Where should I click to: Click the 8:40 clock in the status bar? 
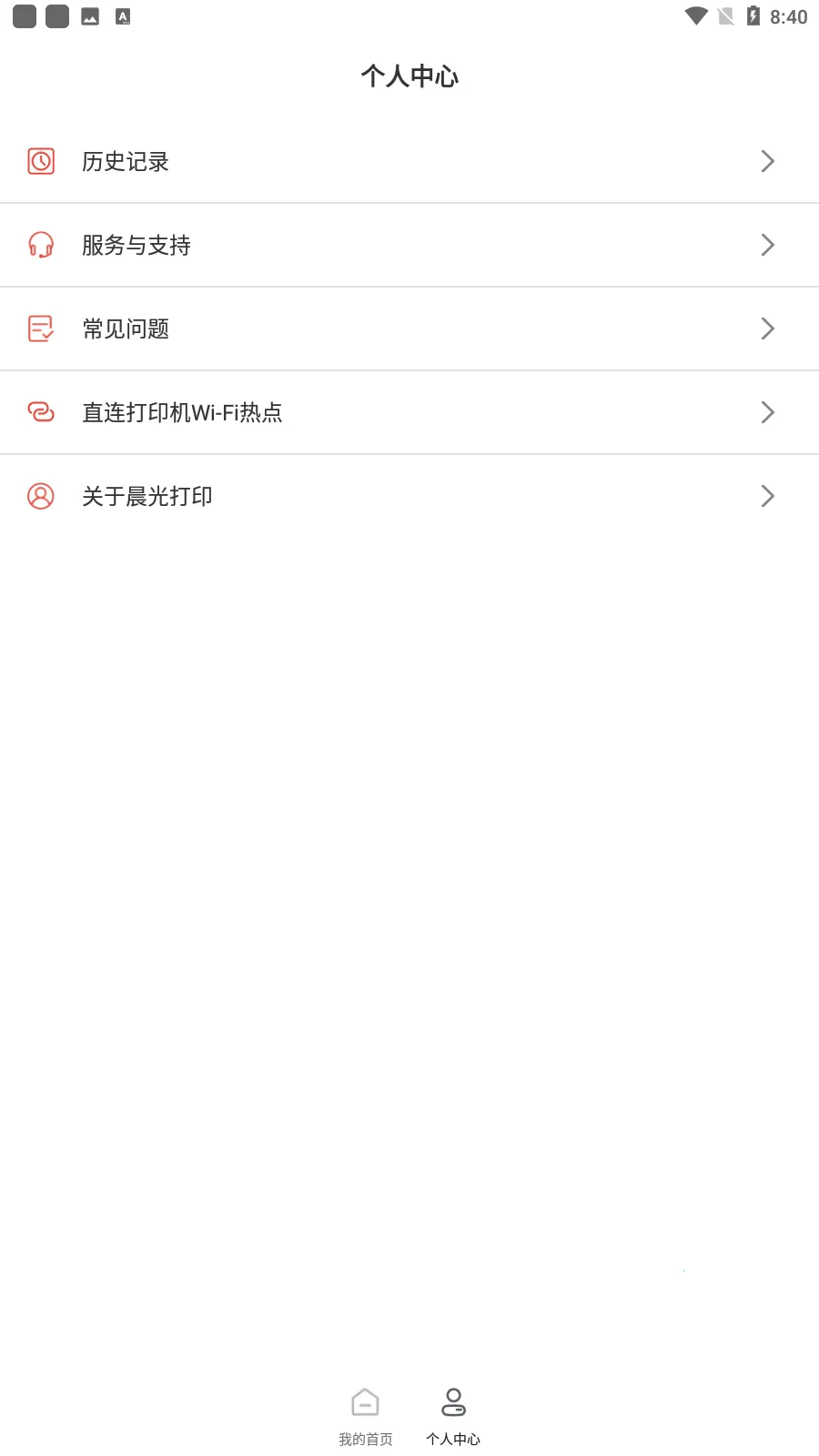pyautogui.click(x=790, y=15)
